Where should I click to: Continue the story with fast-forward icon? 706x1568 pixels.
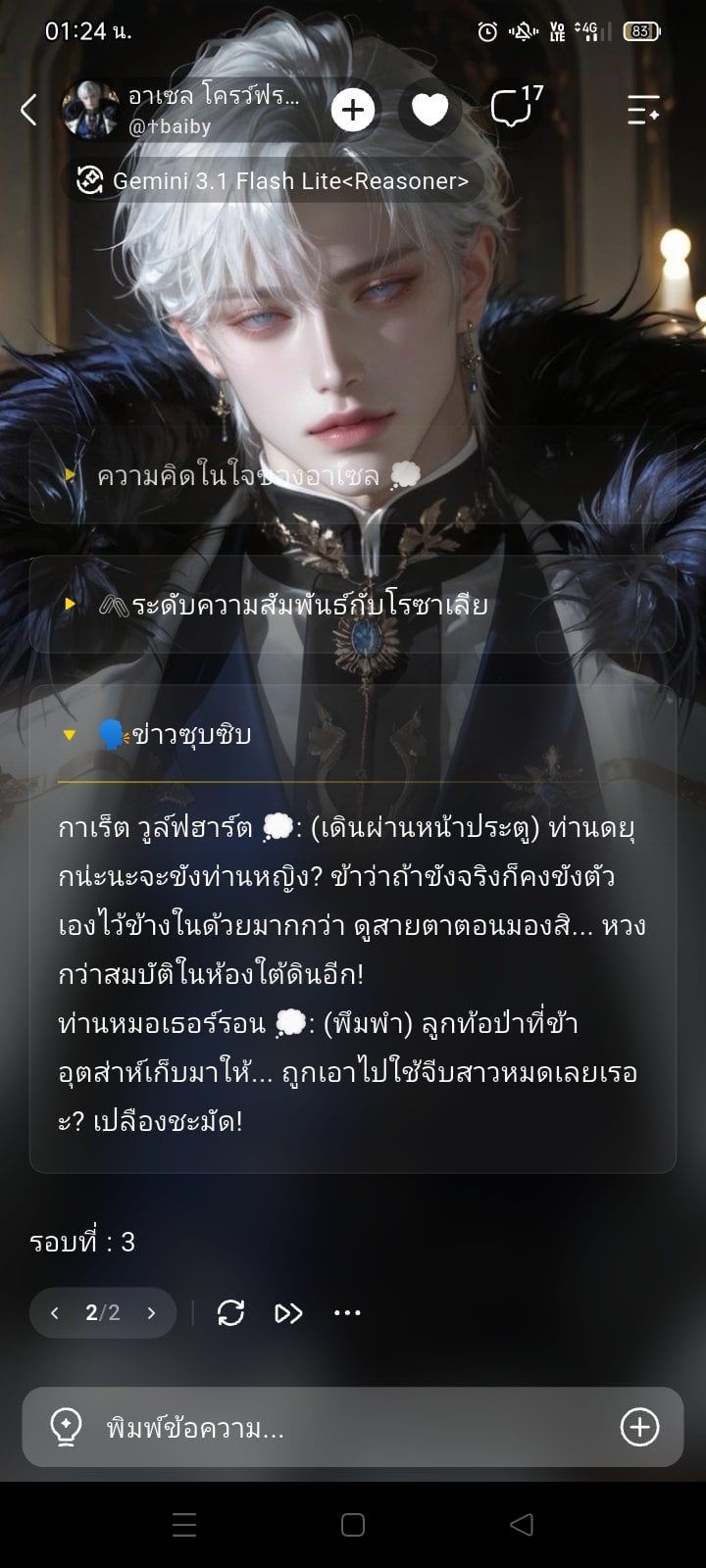(x=288, y=1313)
